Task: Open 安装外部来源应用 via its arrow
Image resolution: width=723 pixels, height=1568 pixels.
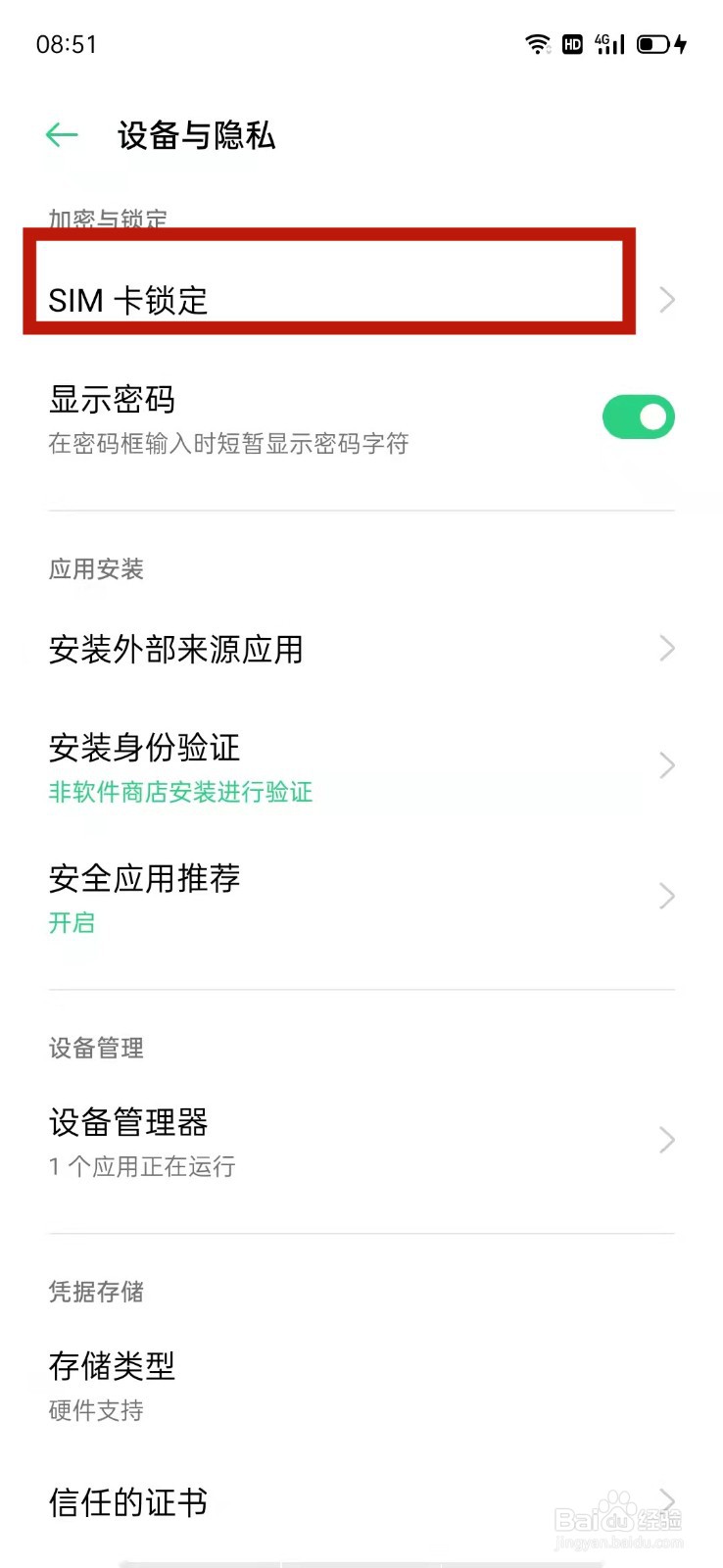Action: click(666, 648)
